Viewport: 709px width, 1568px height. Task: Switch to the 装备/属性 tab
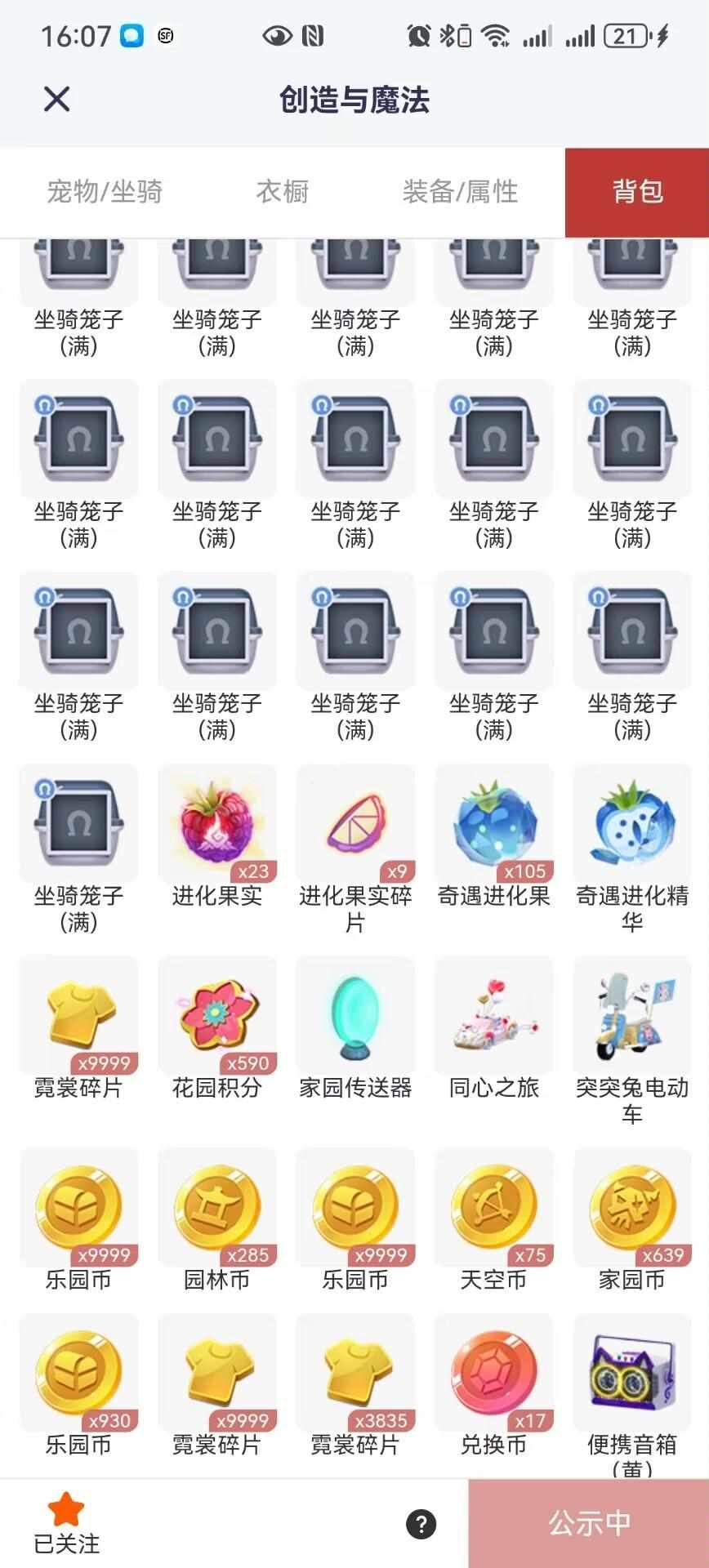[x=460, y=192]
